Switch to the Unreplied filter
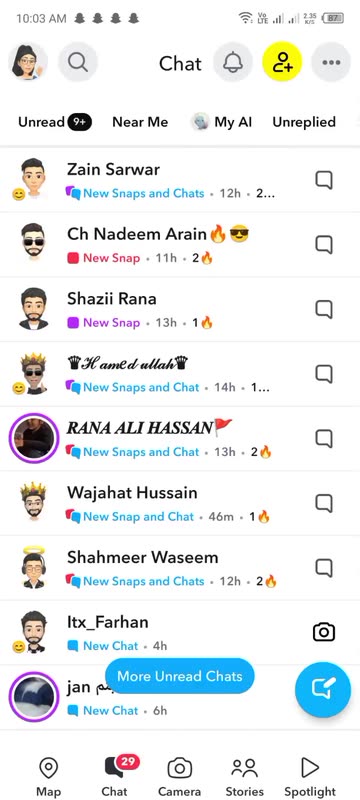360x800 pixels. click(304, 122)
